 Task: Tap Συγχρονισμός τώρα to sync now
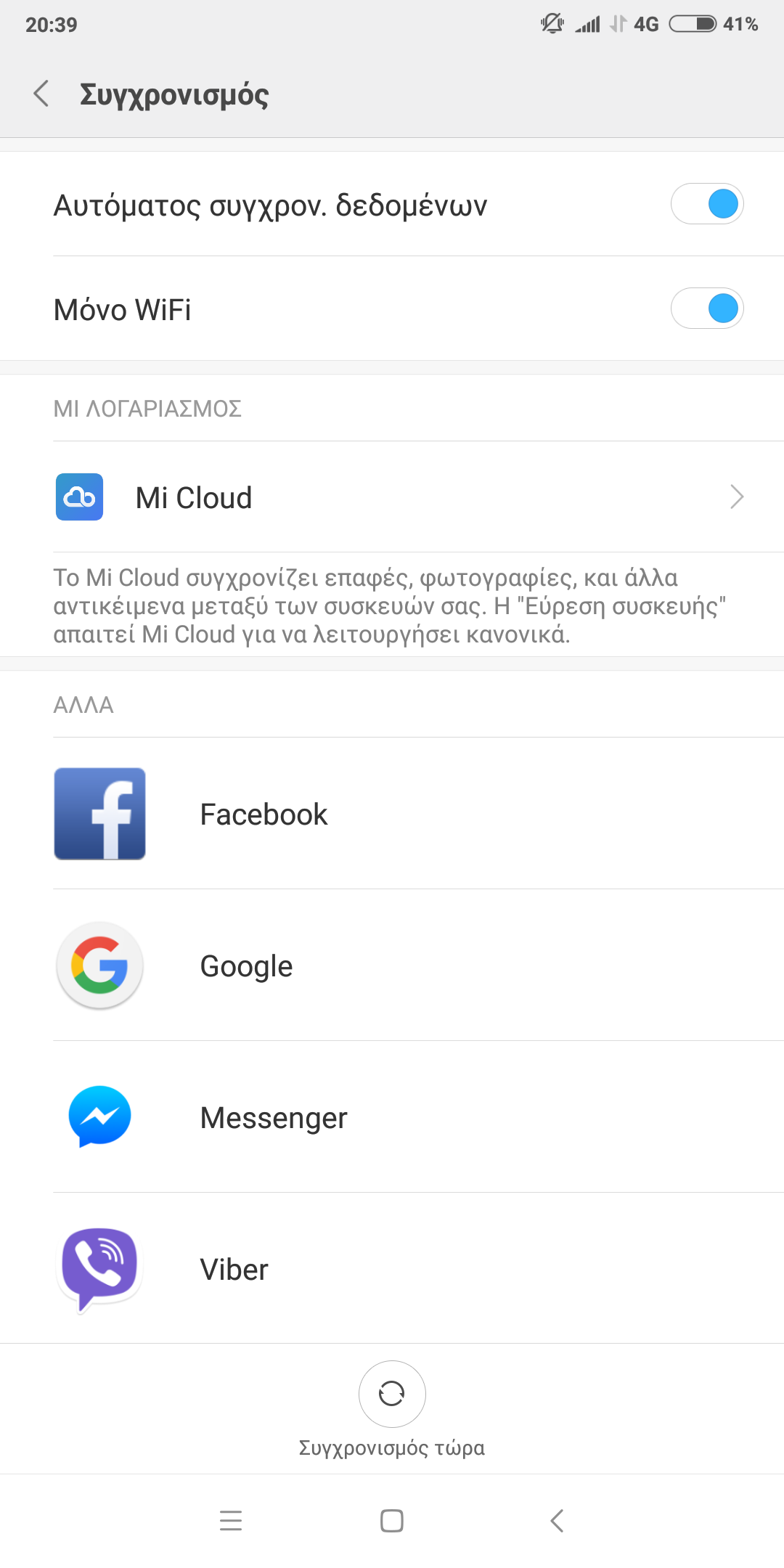coord(392,1394)
